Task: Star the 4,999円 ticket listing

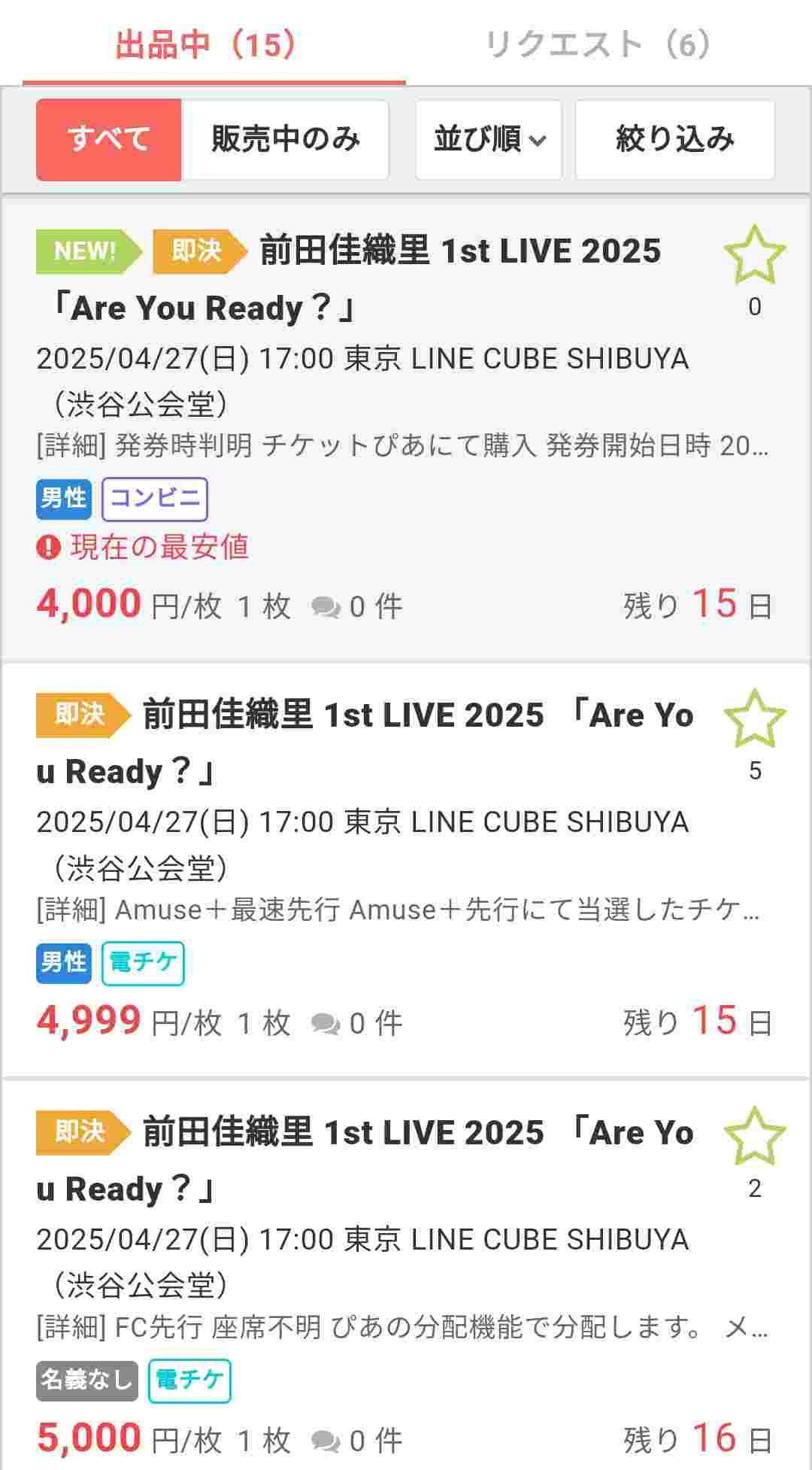Action: pos(754,718)
